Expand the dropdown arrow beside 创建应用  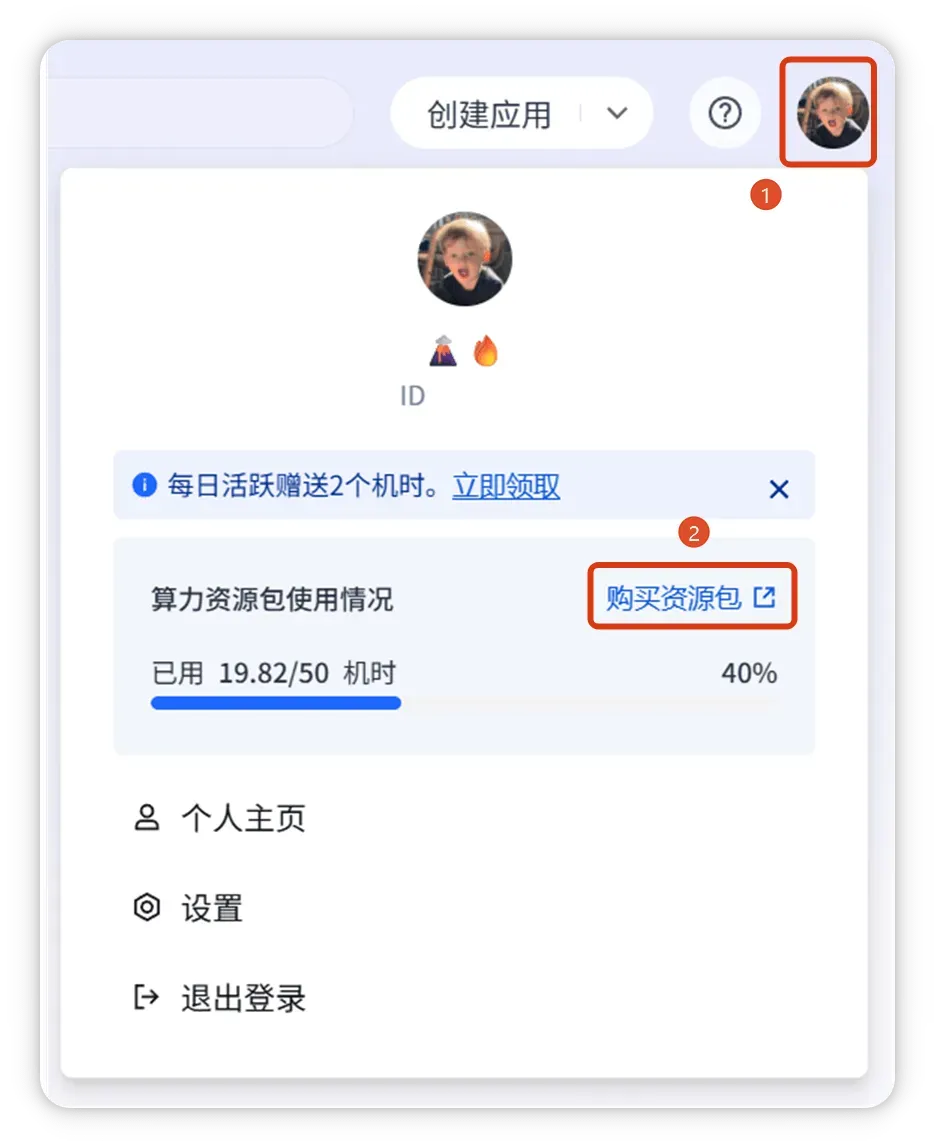point(617,114)
